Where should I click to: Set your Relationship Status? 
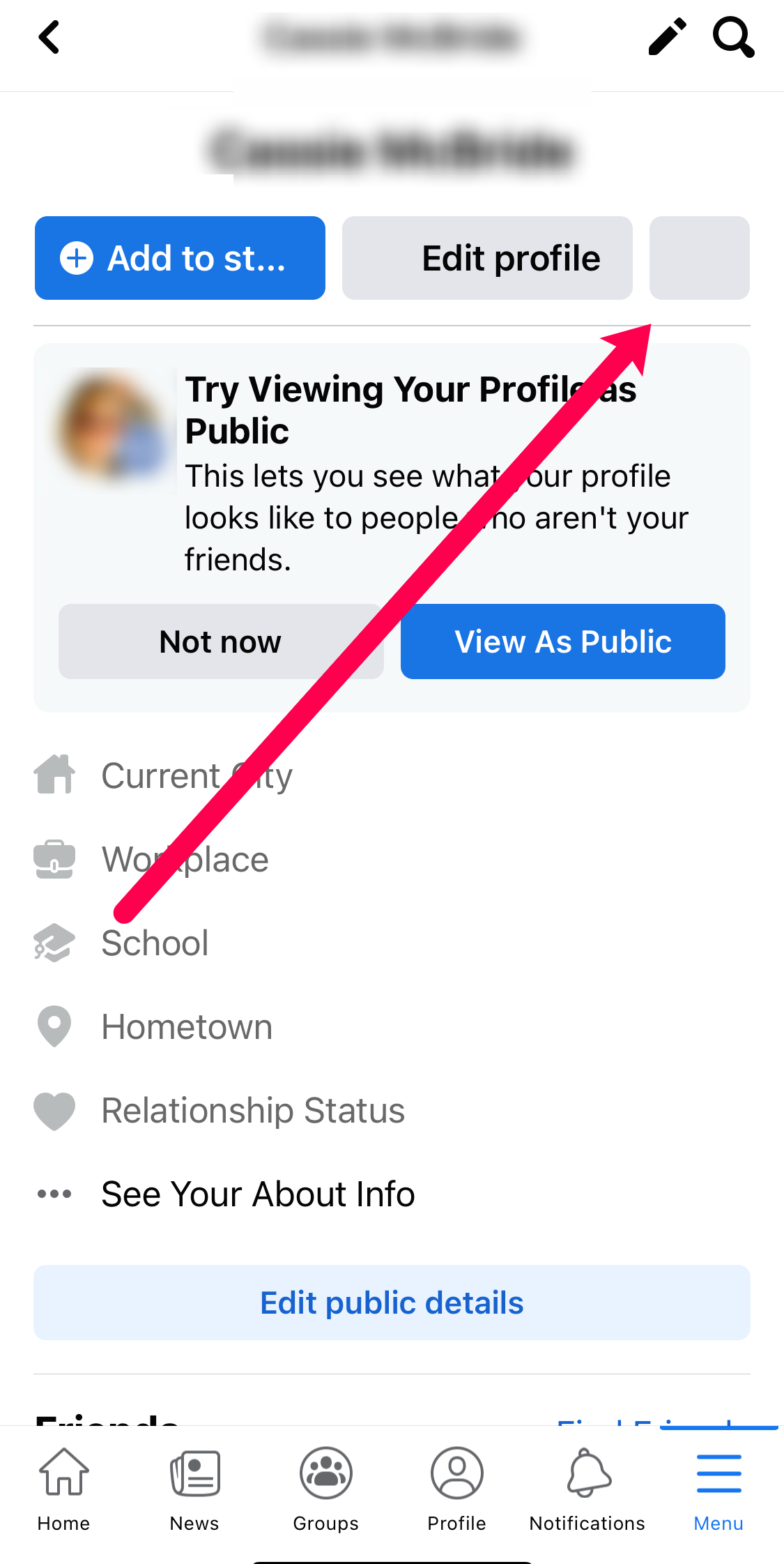[x=253, y=1110]
